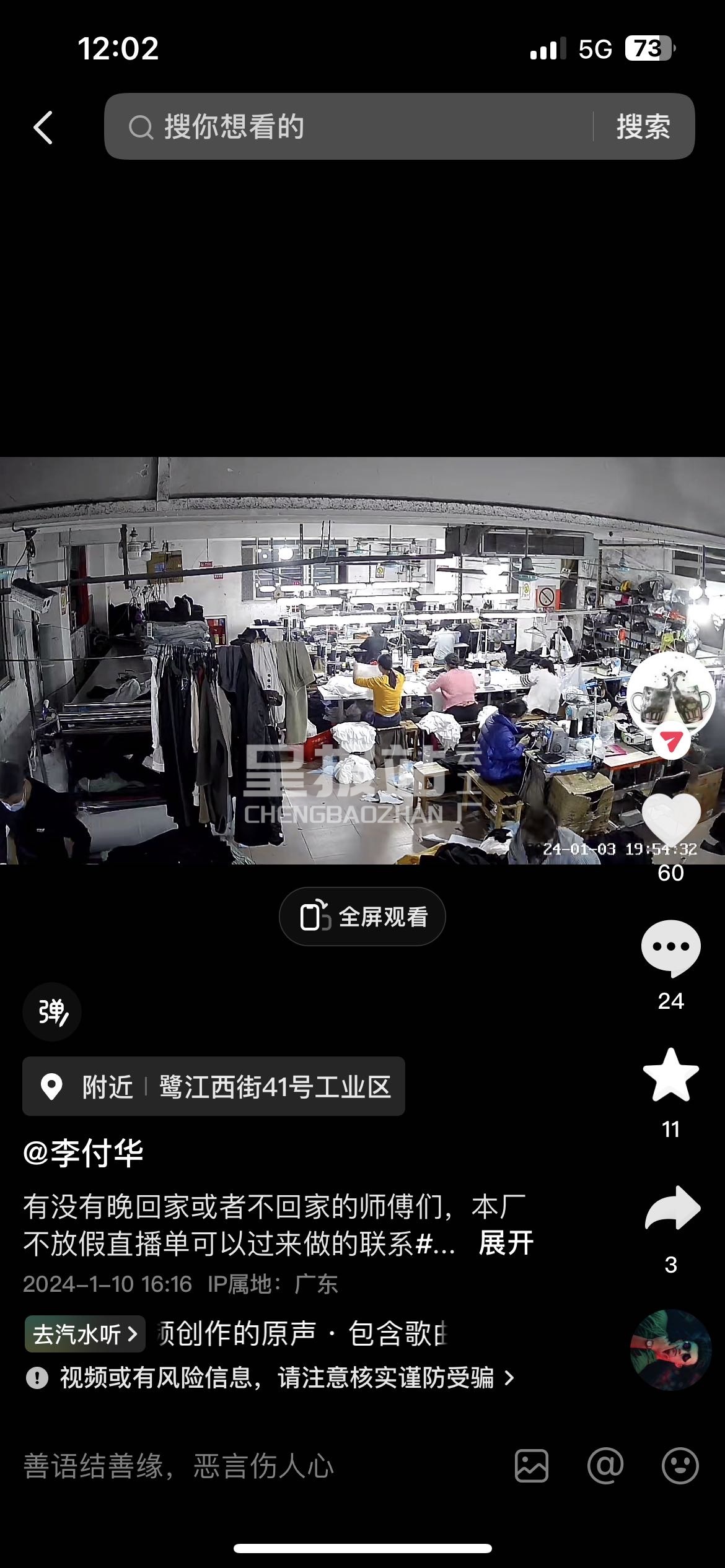The height and width of the screenshot is (1568, 725).
Task: Tap the 去汽水听 music button
Action: [85, 1334]
